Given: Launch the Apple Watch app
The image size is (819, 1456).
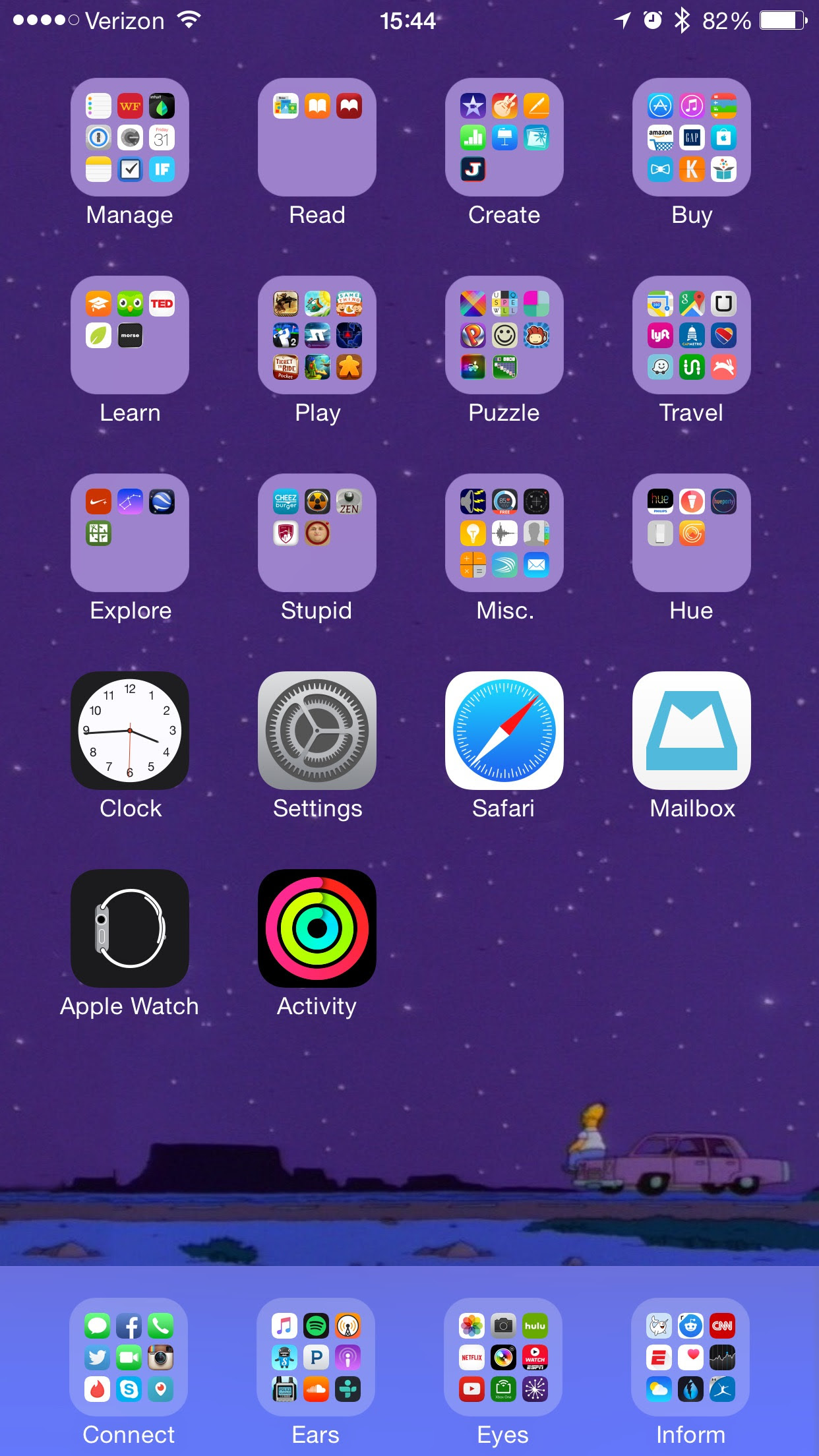Looking at the screenshot, I should 130,928.
